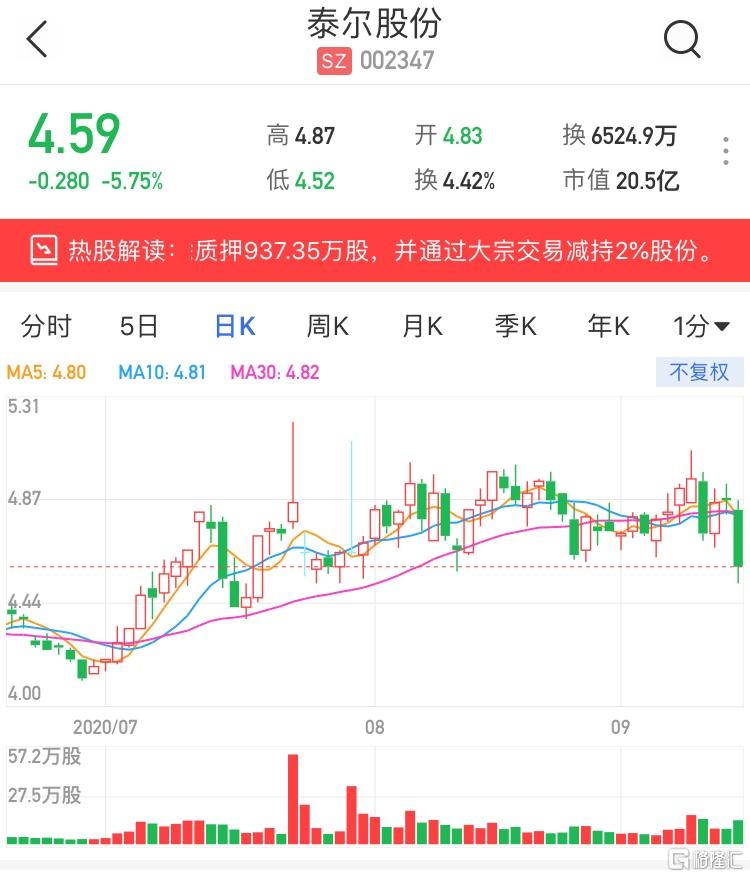750x877 pixels.
Task: Switch to the 月K monthly chart tab
Action: pyautogui.click(x=420, y=326)
